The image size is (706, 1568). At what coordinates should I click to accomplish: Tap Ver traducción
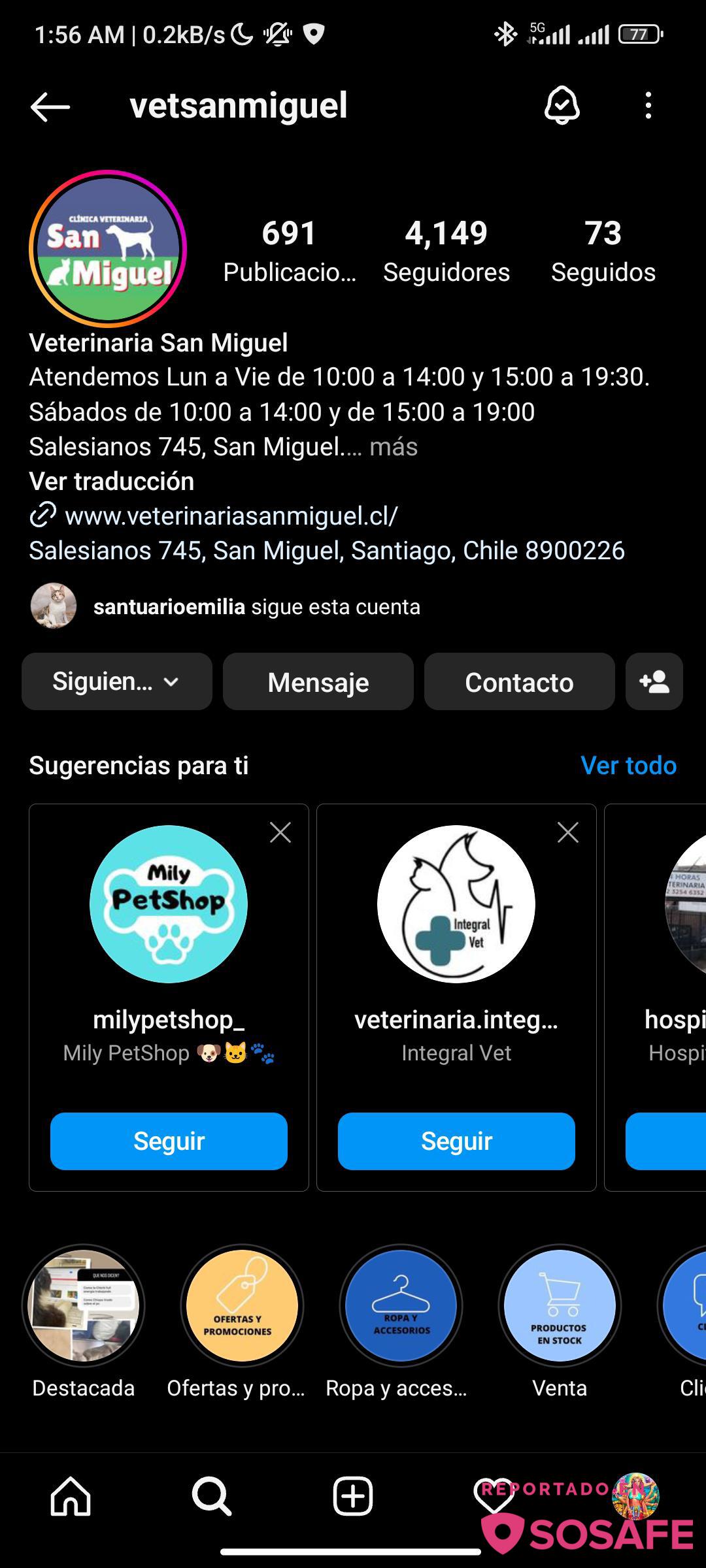[x=112, y=482]
